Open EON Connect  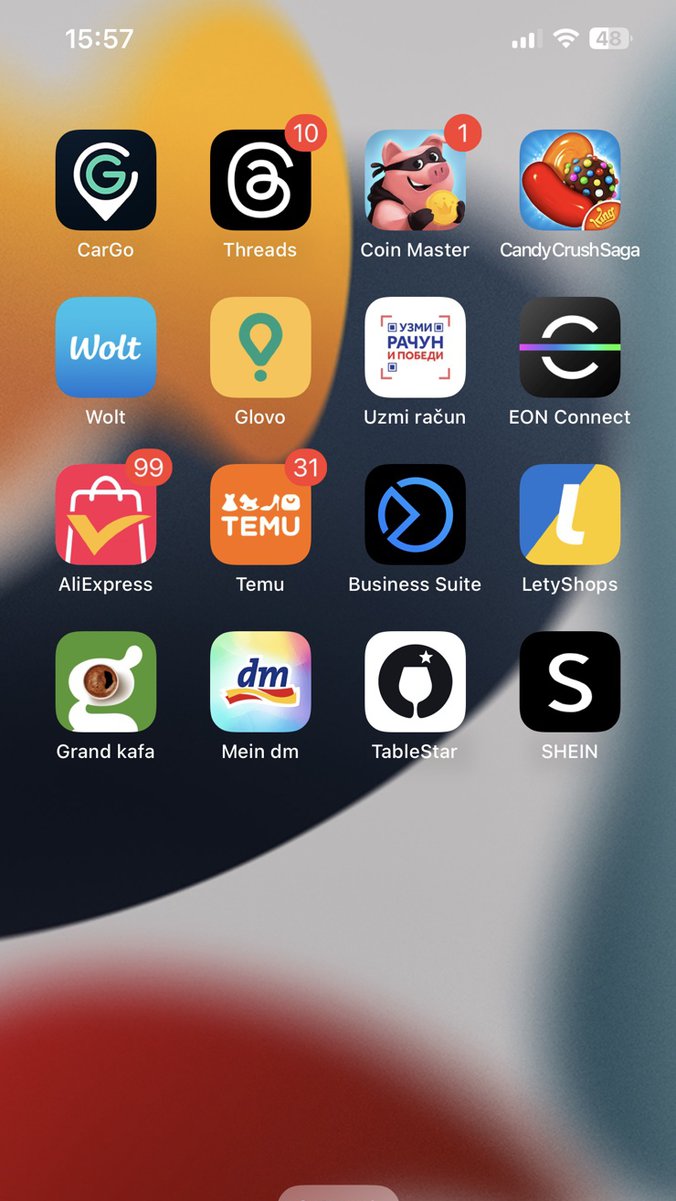click(x=570, y=347)
